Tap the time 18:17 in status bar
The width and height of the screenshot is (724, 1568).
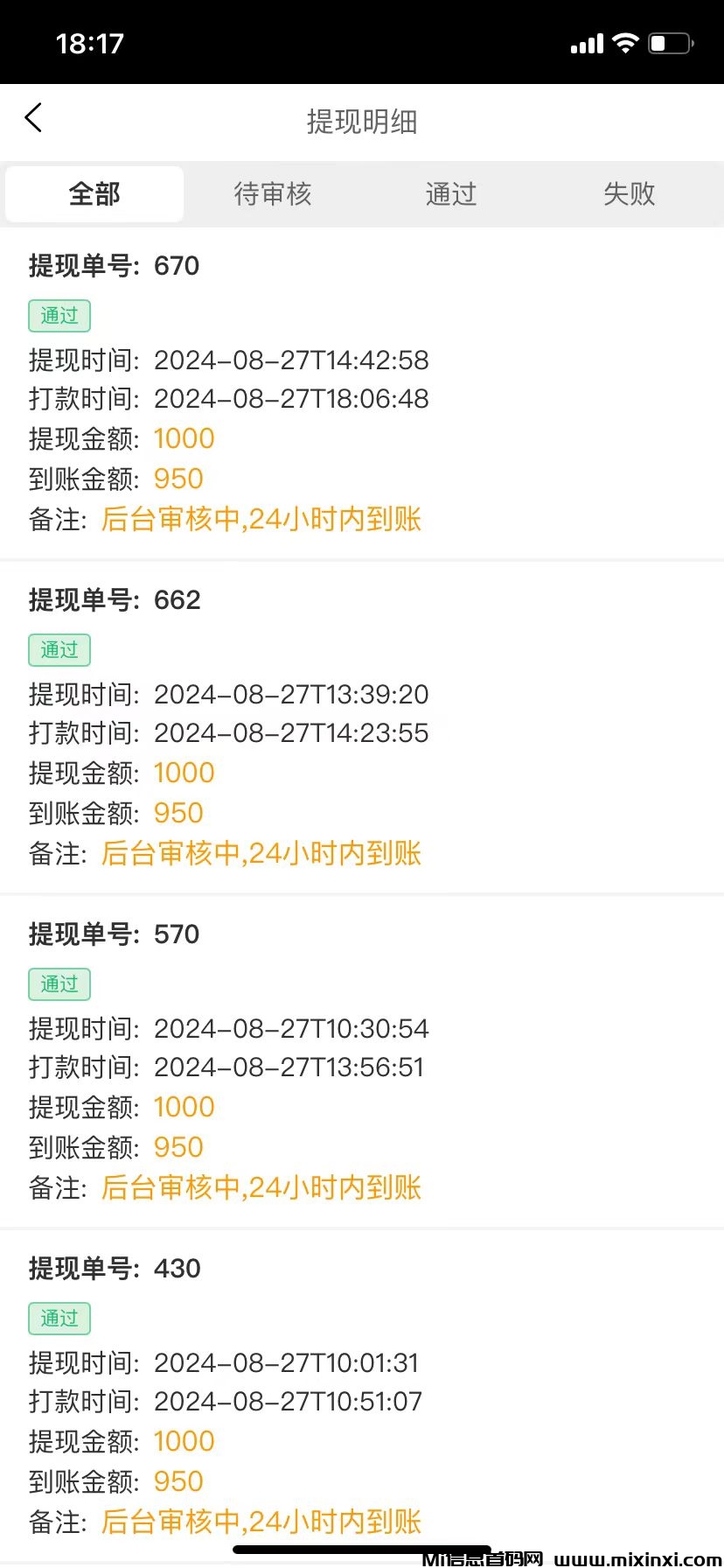(x=90, y=42)
